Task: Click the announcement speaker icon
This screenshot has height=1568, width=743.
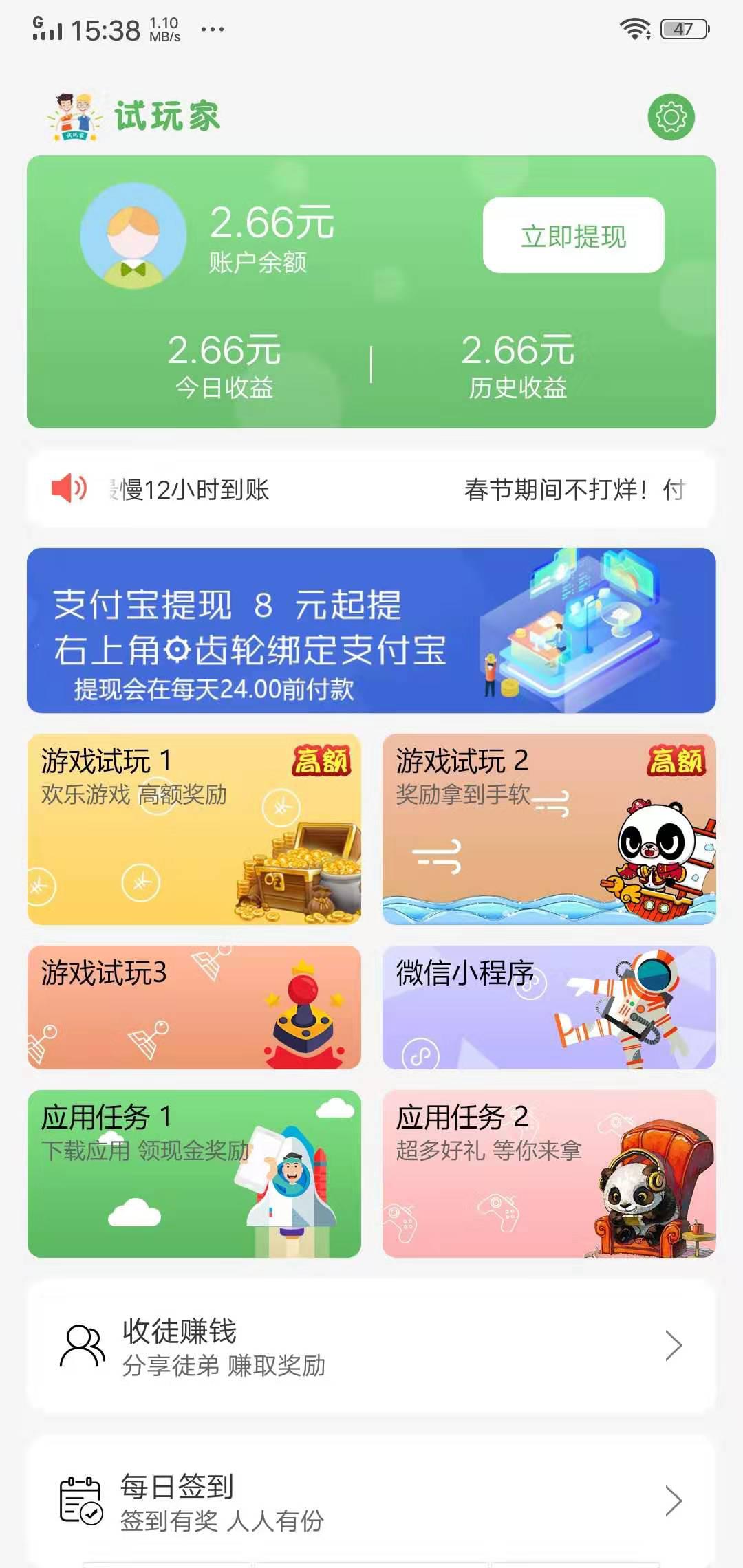Action: (x=67, y=488)
